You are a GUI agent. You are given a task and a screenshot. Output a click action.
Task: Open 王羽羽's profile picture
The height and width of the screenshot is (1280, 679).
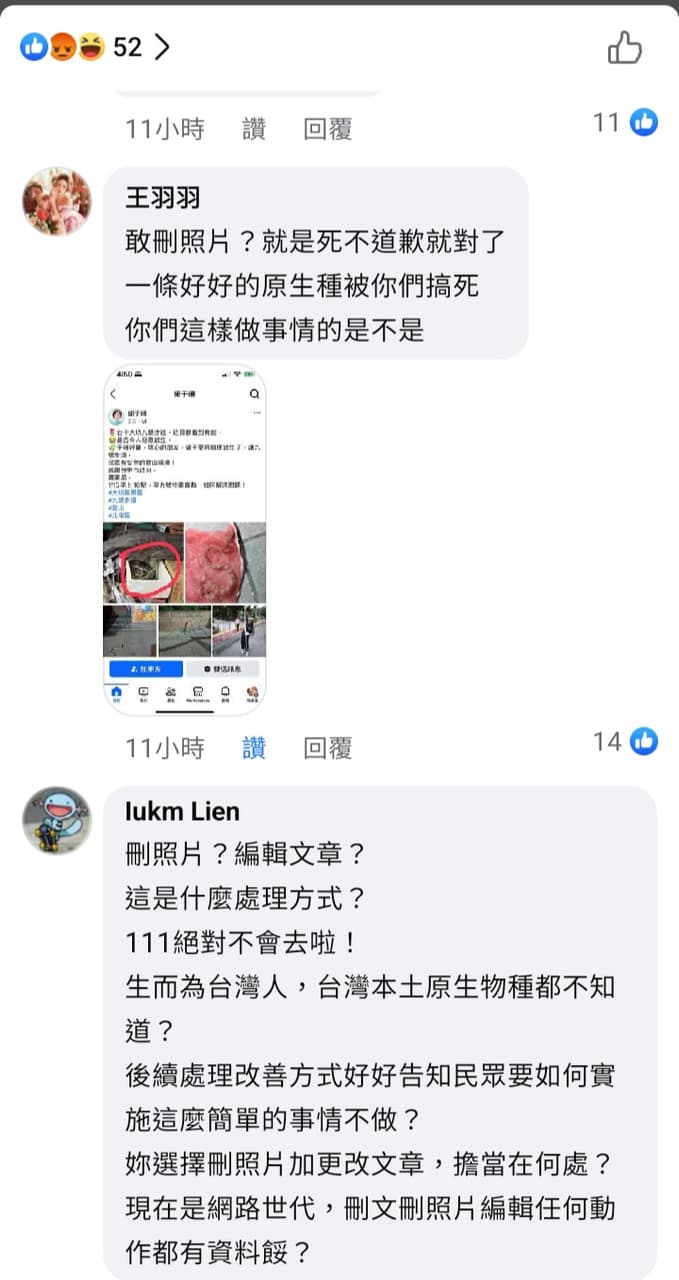(57, 201)
